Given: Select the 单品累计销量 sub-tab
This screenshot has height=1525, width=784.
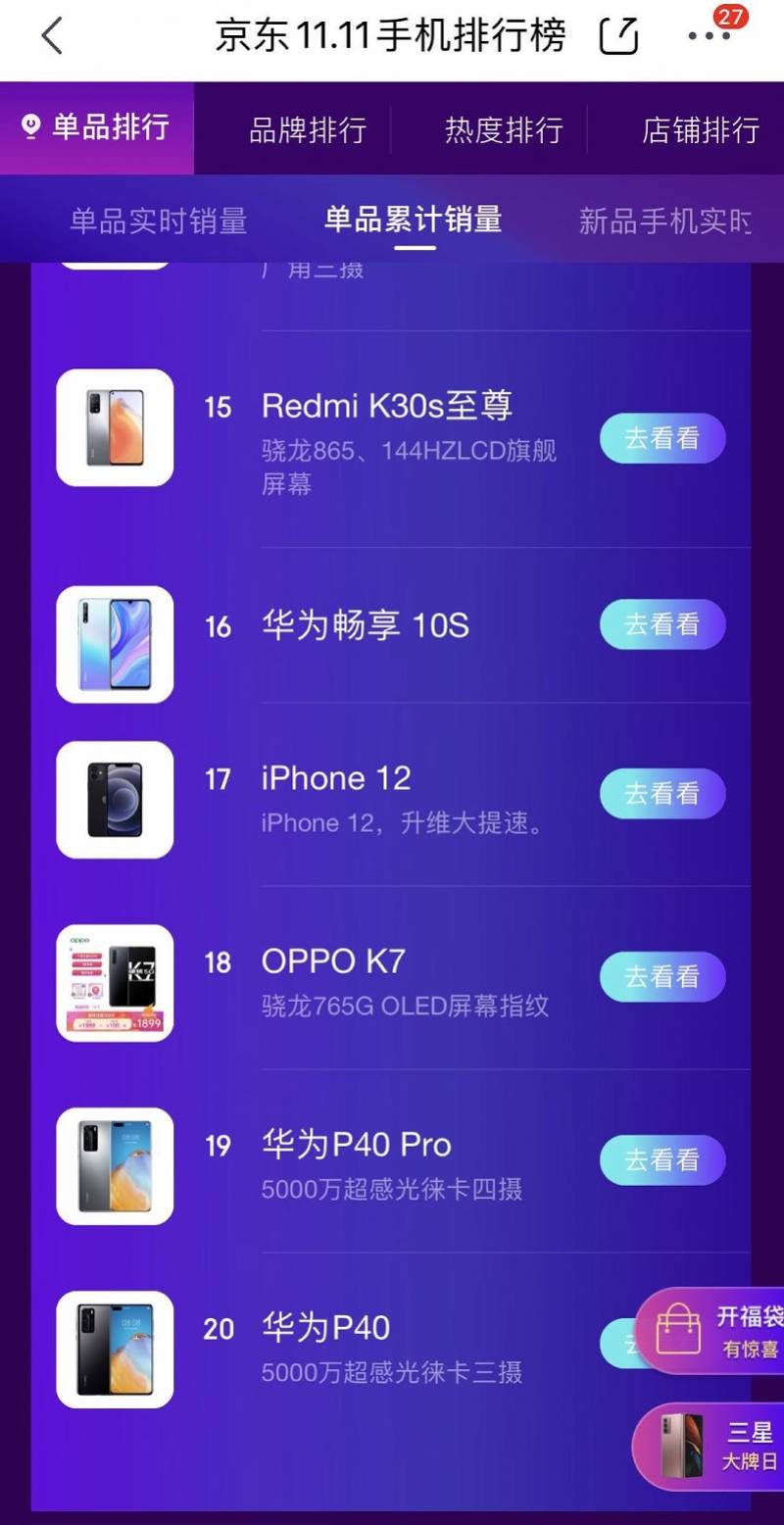Looking at the screenshot, I should coord(413,221).
